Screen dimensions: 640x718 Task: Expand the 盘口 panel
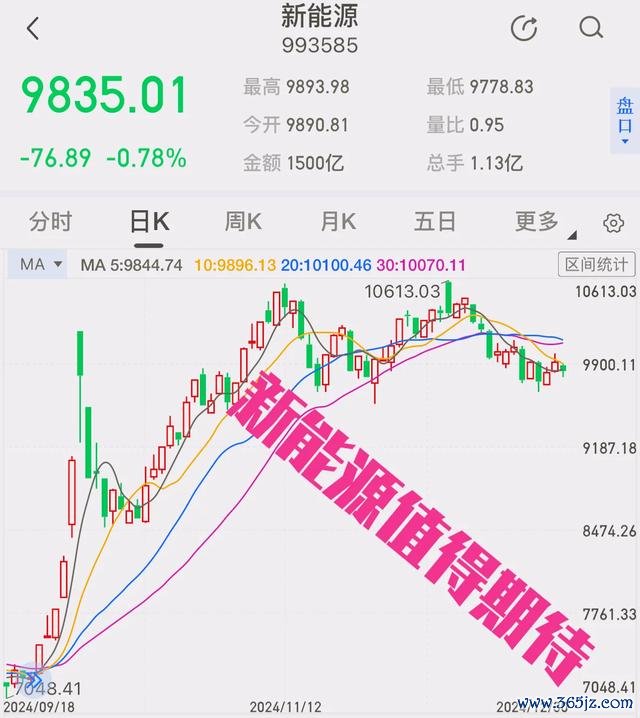pyautogui.click(x=625, y=120)
